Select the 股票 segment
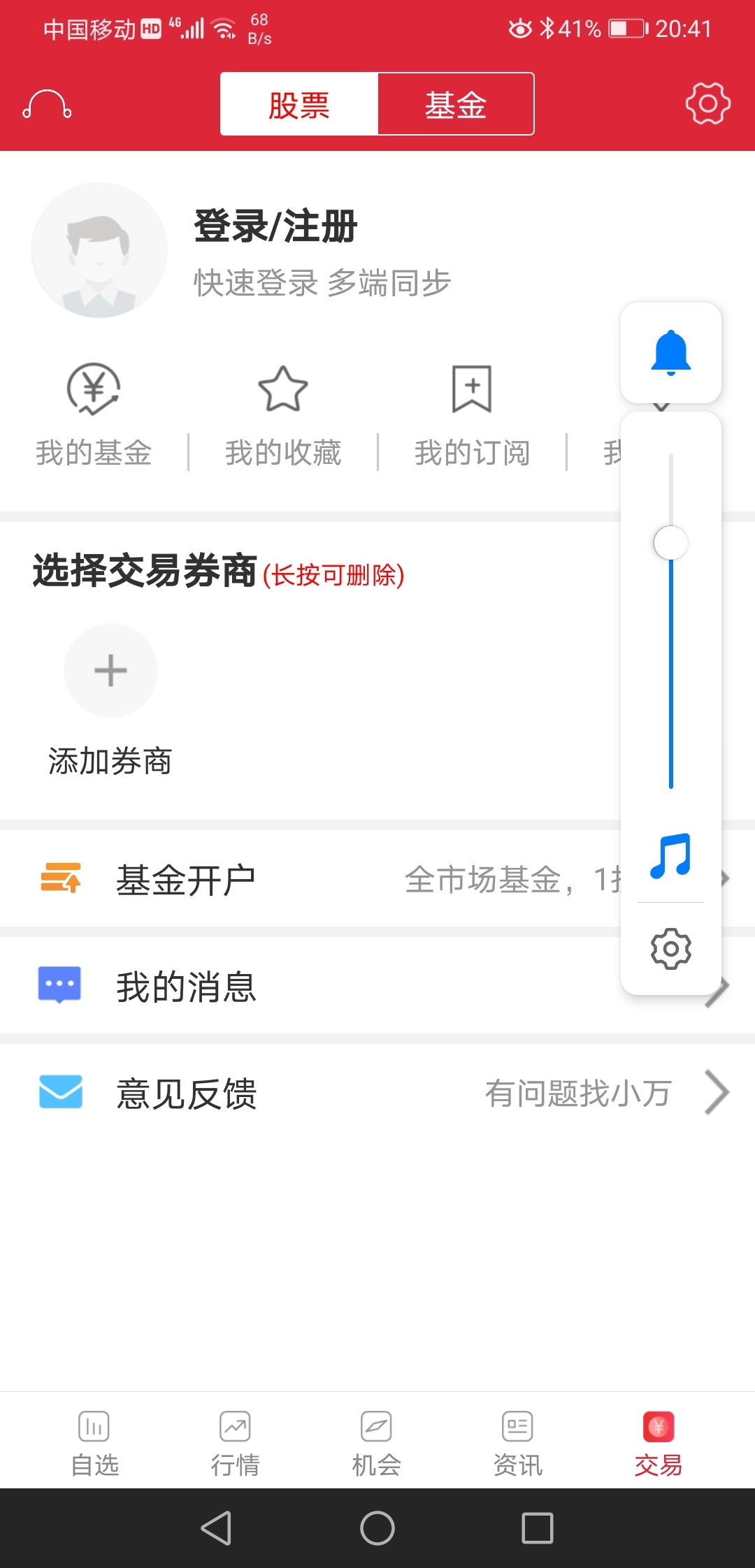Image resolution: width=755 pixels, height=1568 pixels. (299, 104)
